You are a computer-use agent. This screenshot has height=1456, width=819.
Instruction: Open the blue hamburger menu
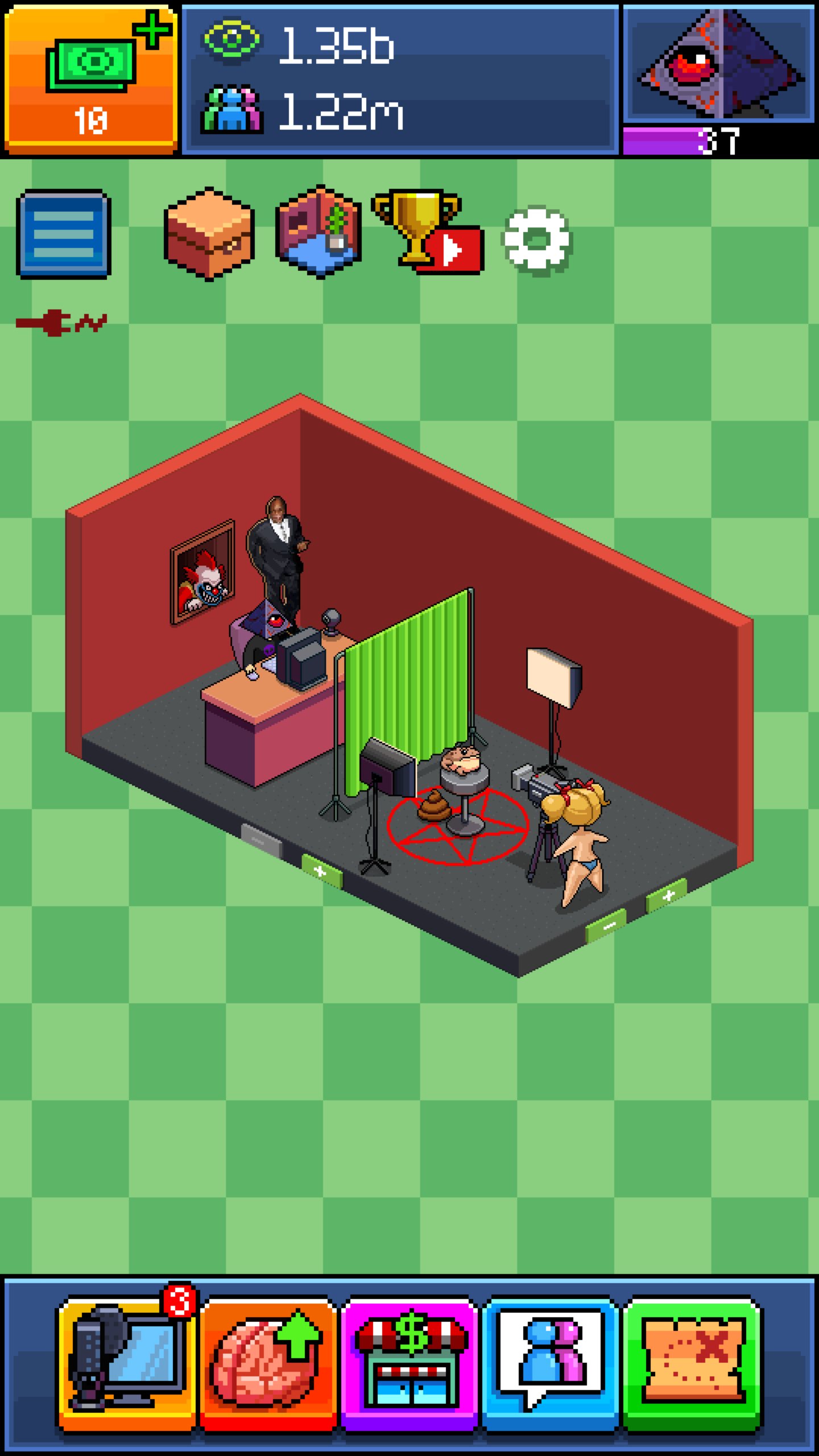pyautogui.click(x=64, y=234)
